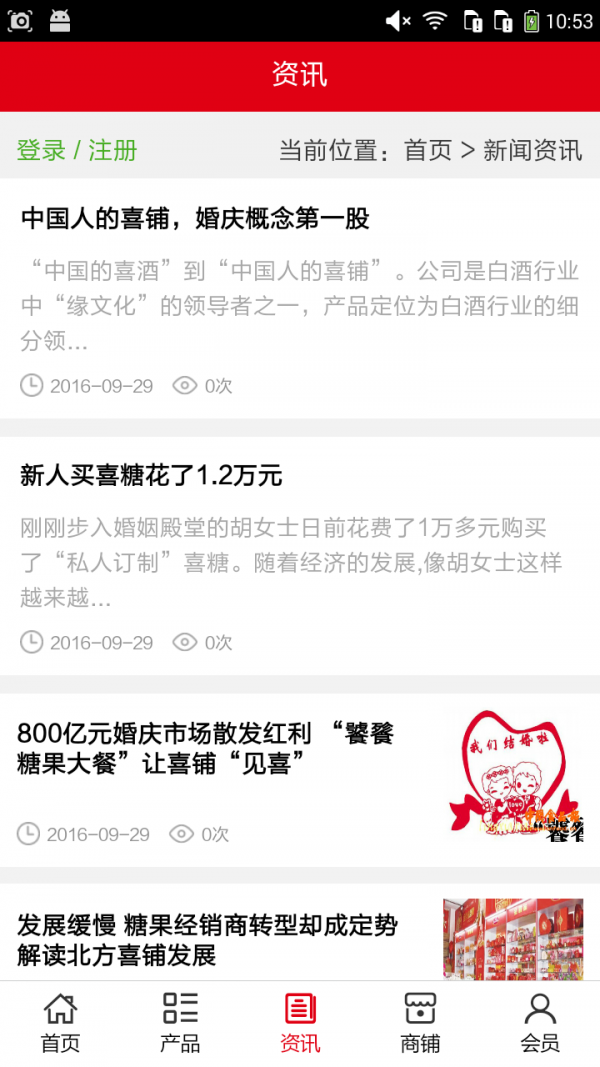The height and width of the screenshot is (1067, 600).
Task: Tap the 登录 / 注册 link
Action: 77,151
